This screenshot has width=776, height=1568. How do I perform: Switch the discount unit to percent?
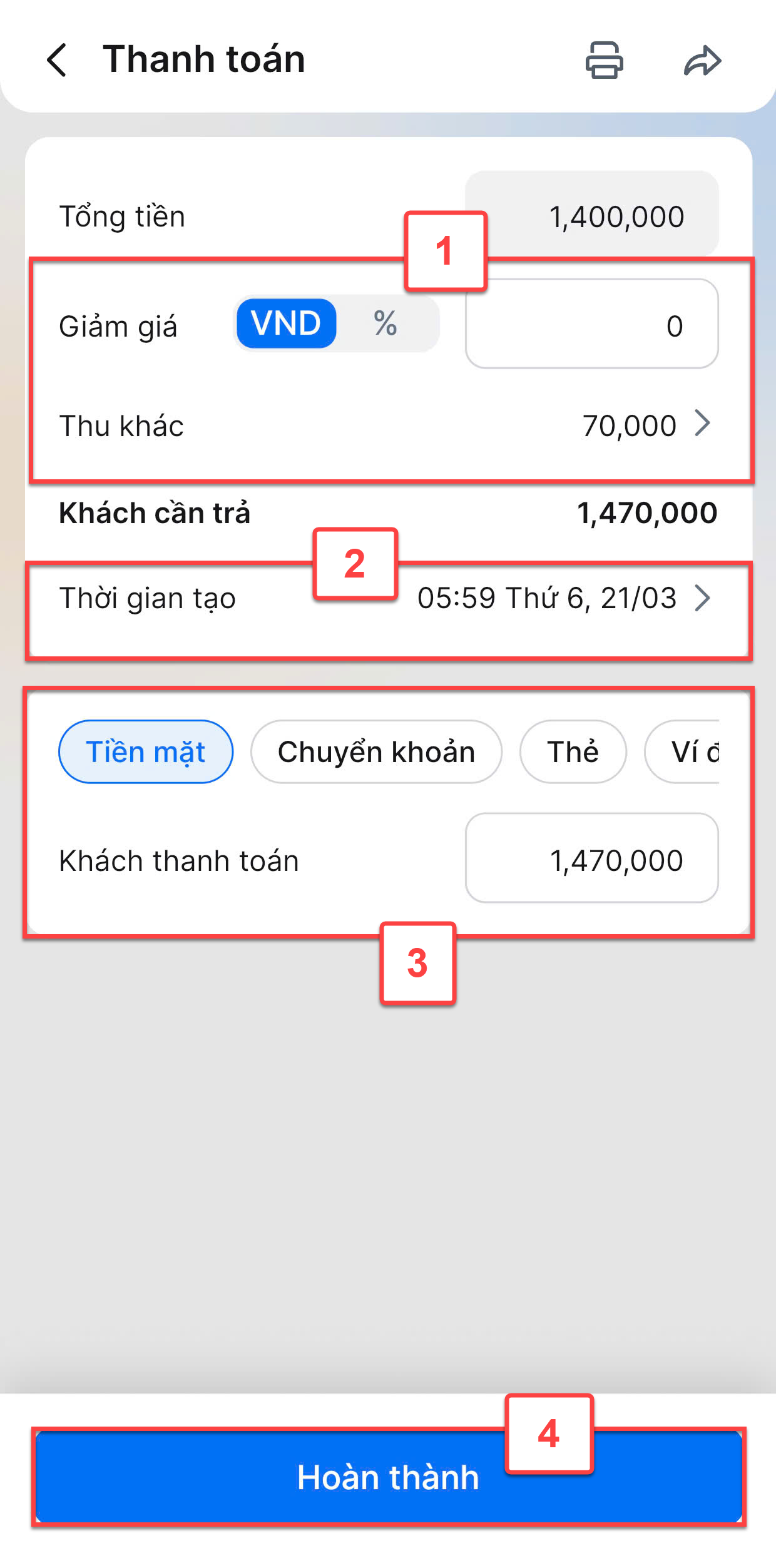coord(385,323)
